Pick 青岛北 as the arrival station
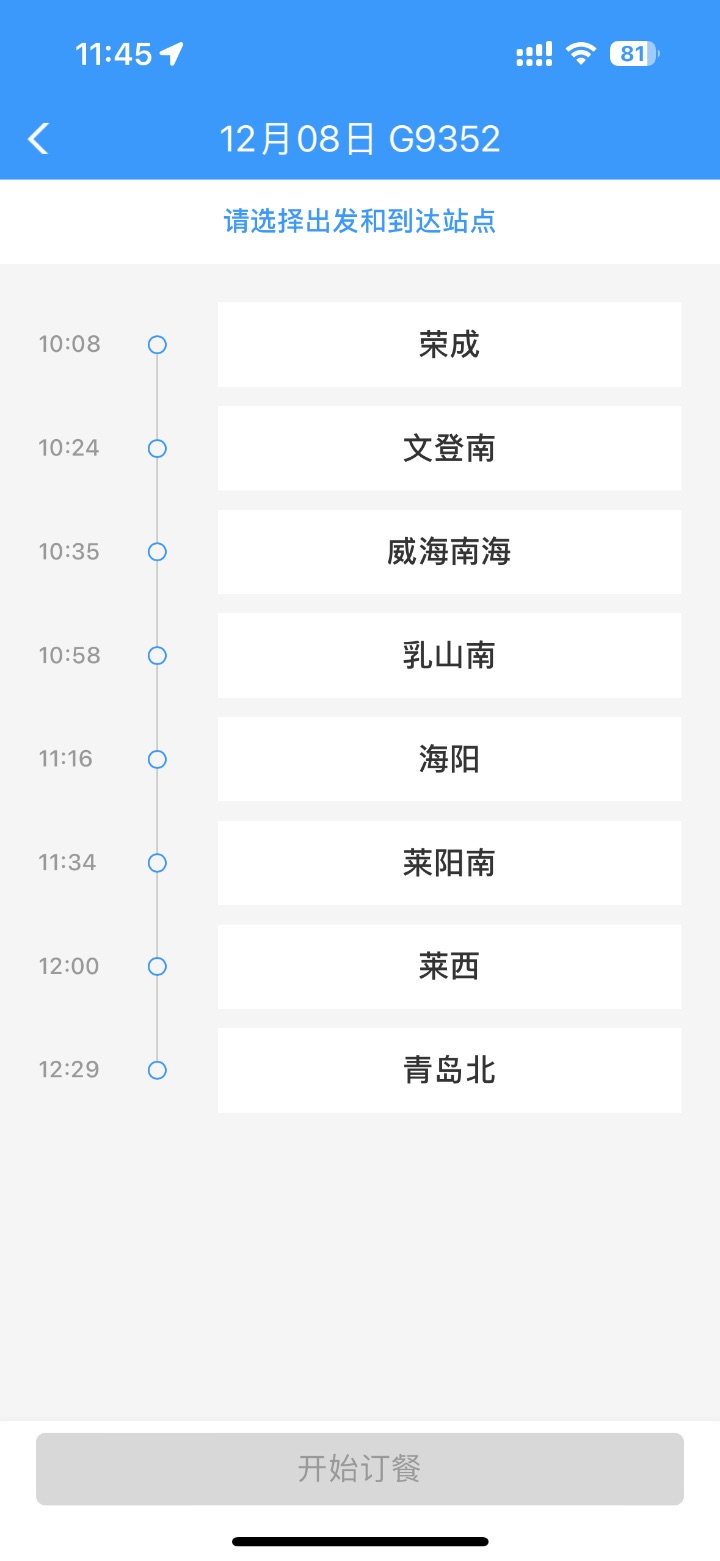Screen dimensions: 720x1561 coord(450,1070)
